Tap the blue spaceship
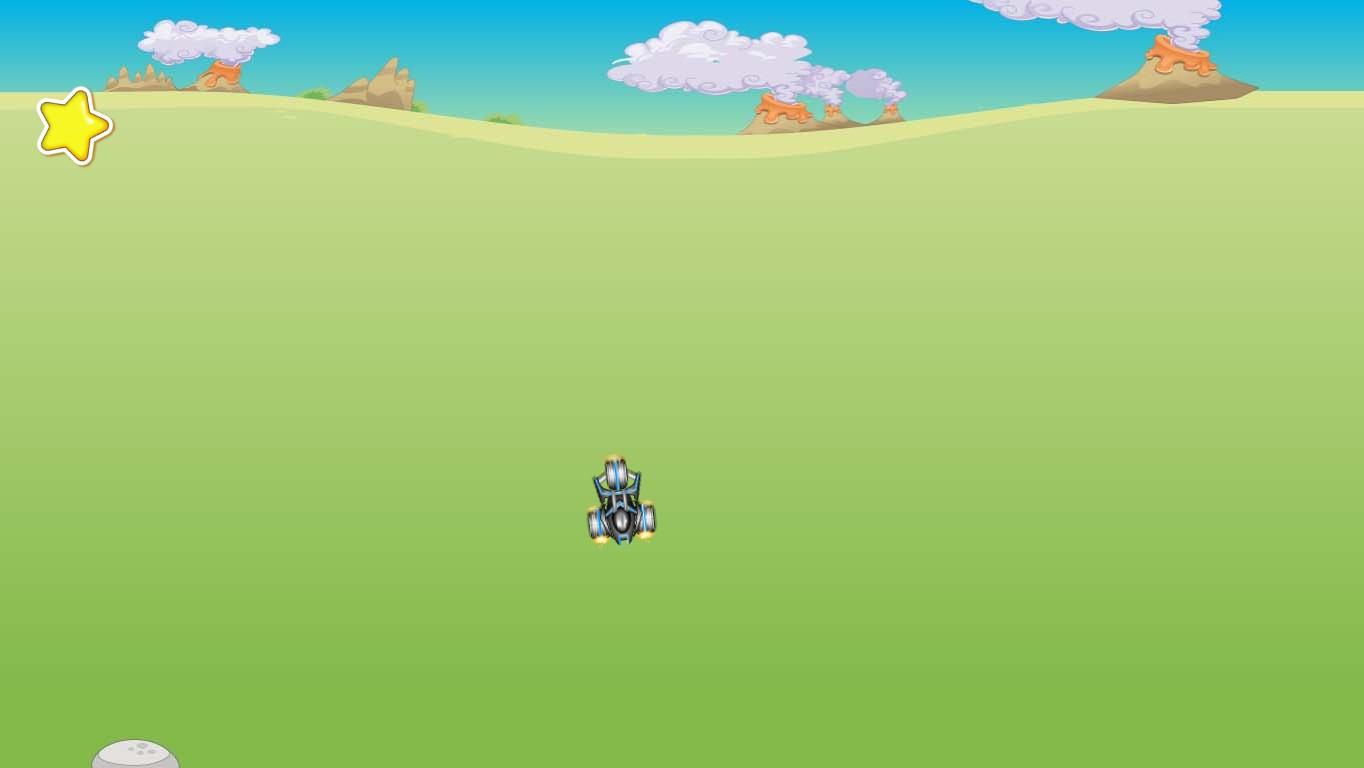This screenshot has height=768, width=1364. click(621, 504)
